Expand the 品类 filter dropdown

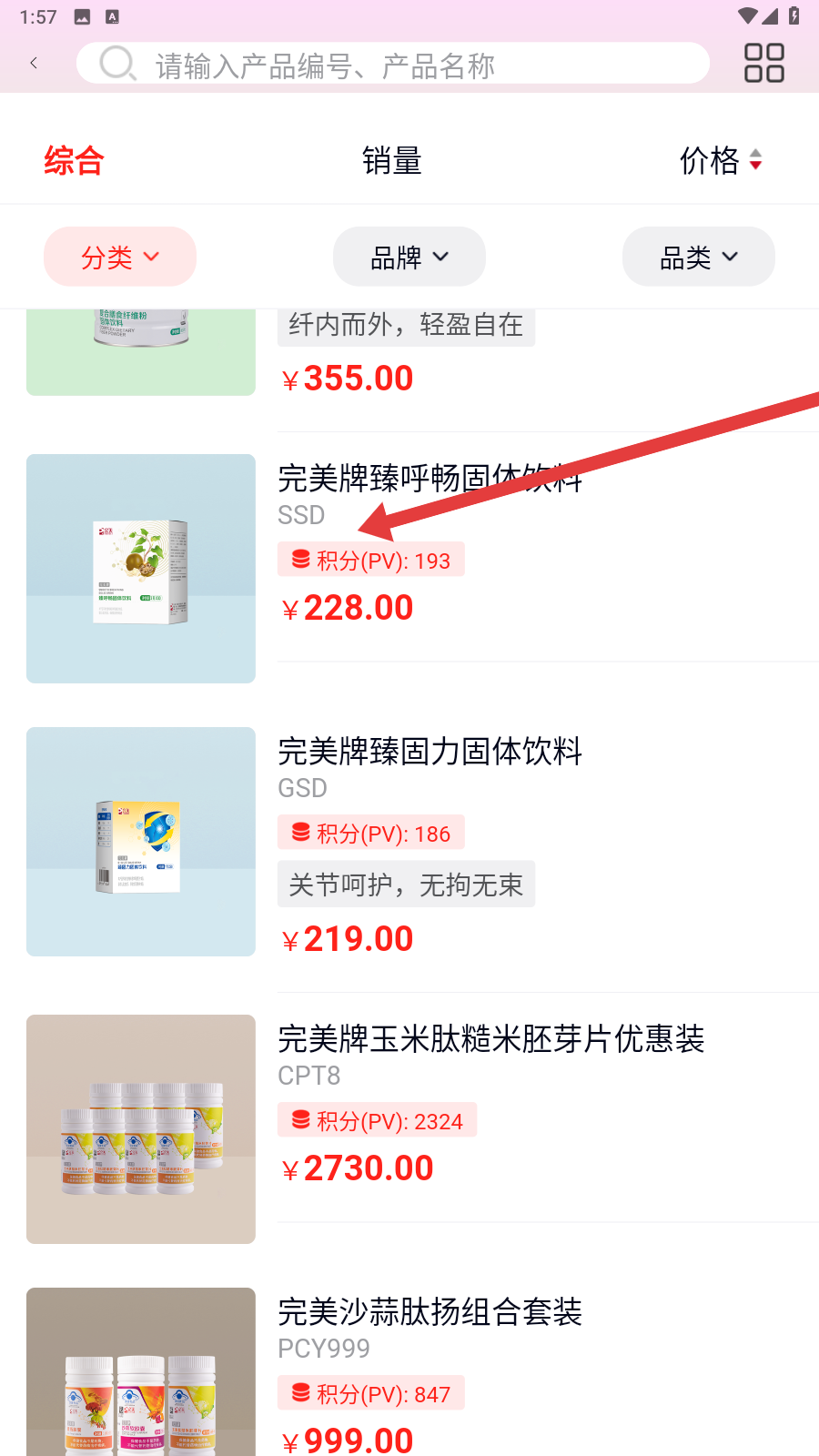pyautogui.click(x=698, y=258)
